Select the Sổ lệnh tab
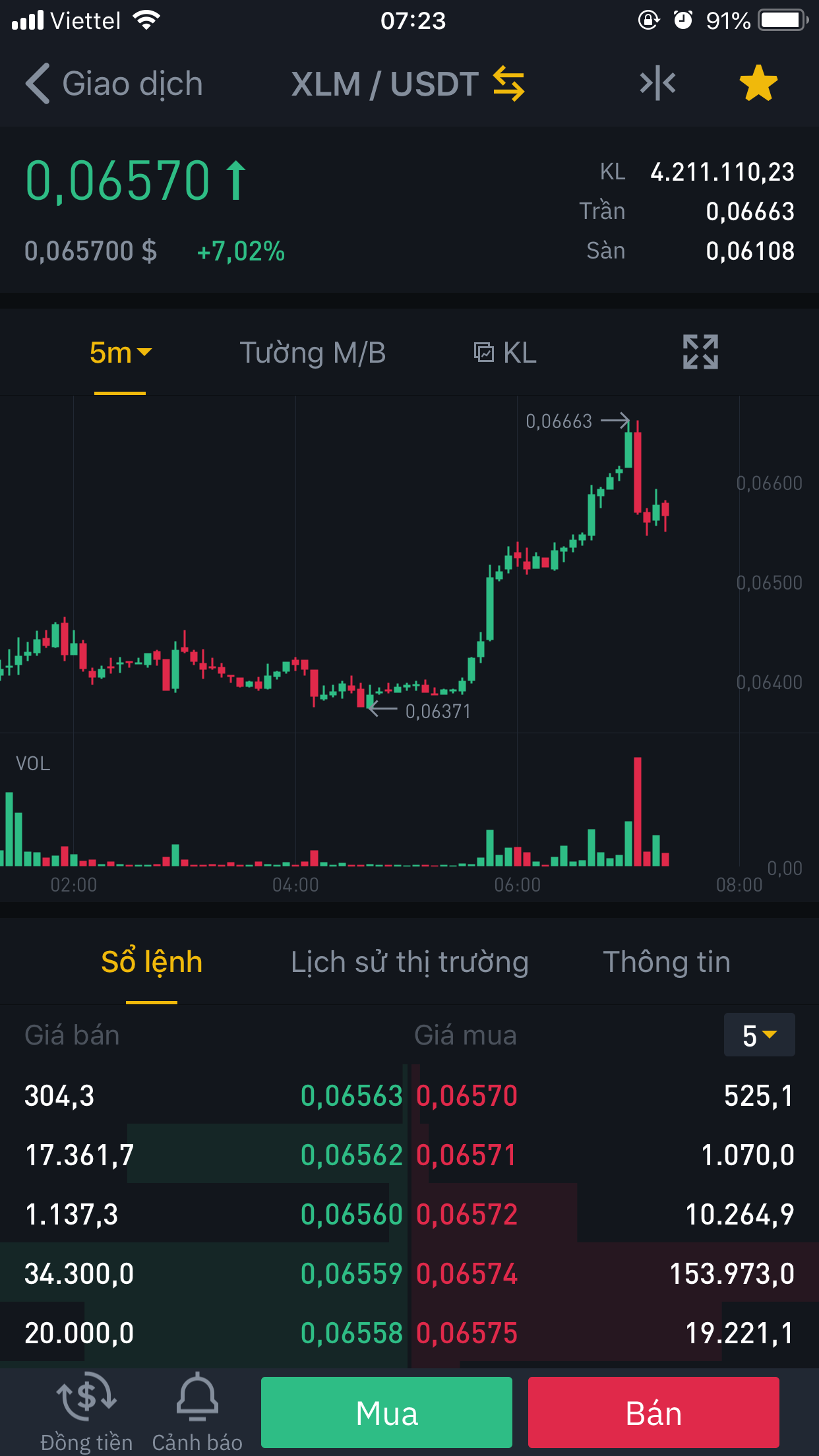 click(x=152, y=962)
